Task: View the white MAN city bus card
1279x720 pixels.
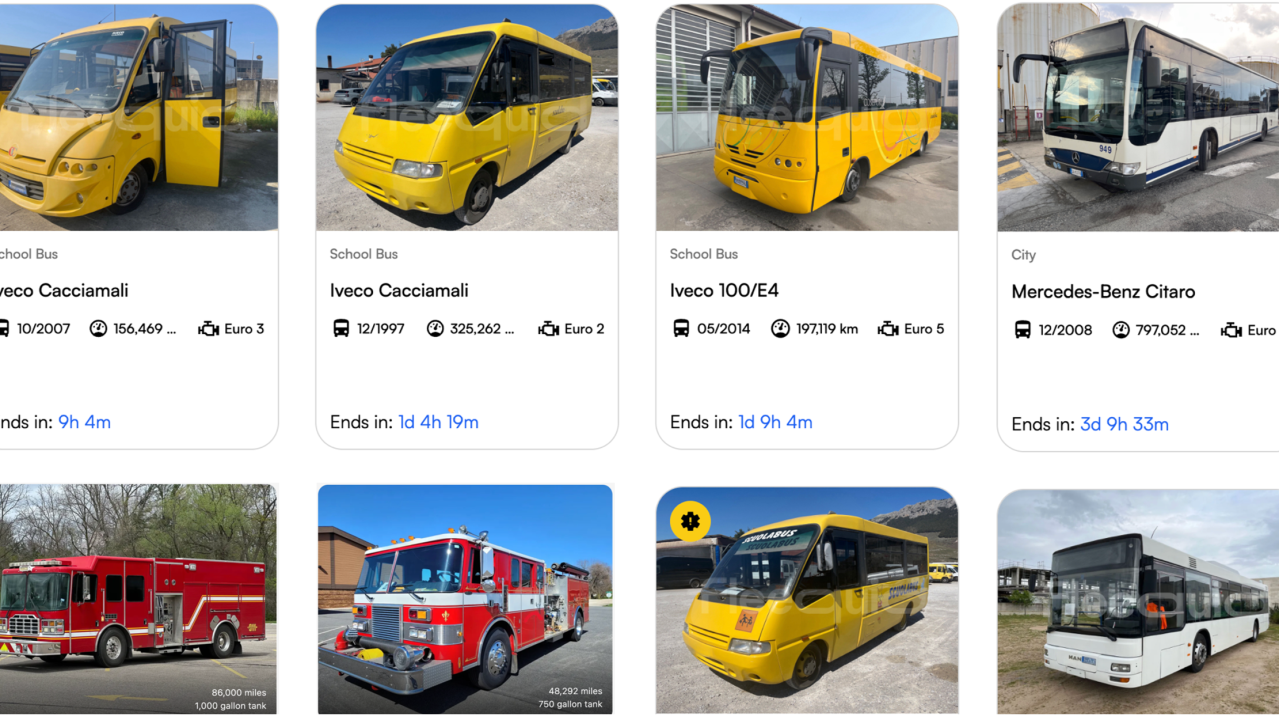Action: (x=1138, y=602)
